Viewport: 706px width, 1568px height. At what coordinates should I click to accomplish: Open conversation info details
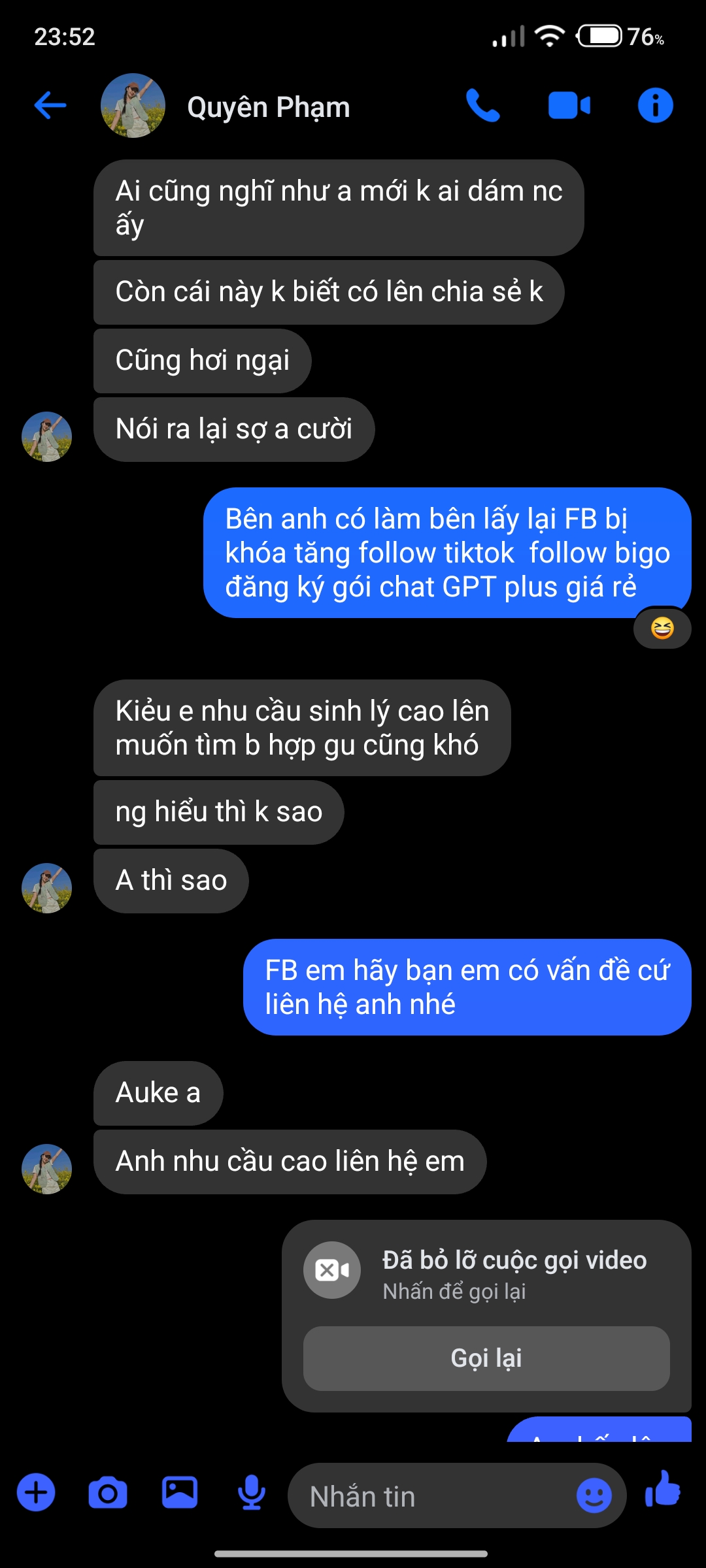pos(655,106)
